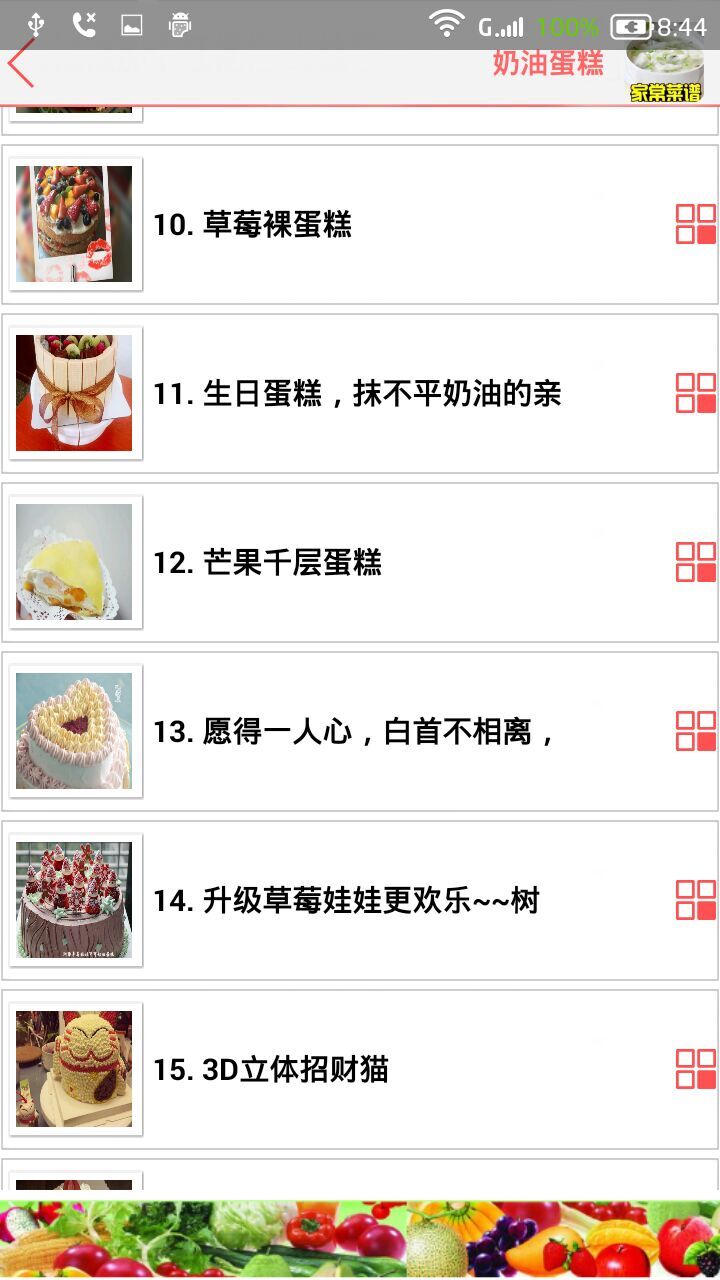Tap the 家常菜谱 app logo in the header

click(663, 70)
